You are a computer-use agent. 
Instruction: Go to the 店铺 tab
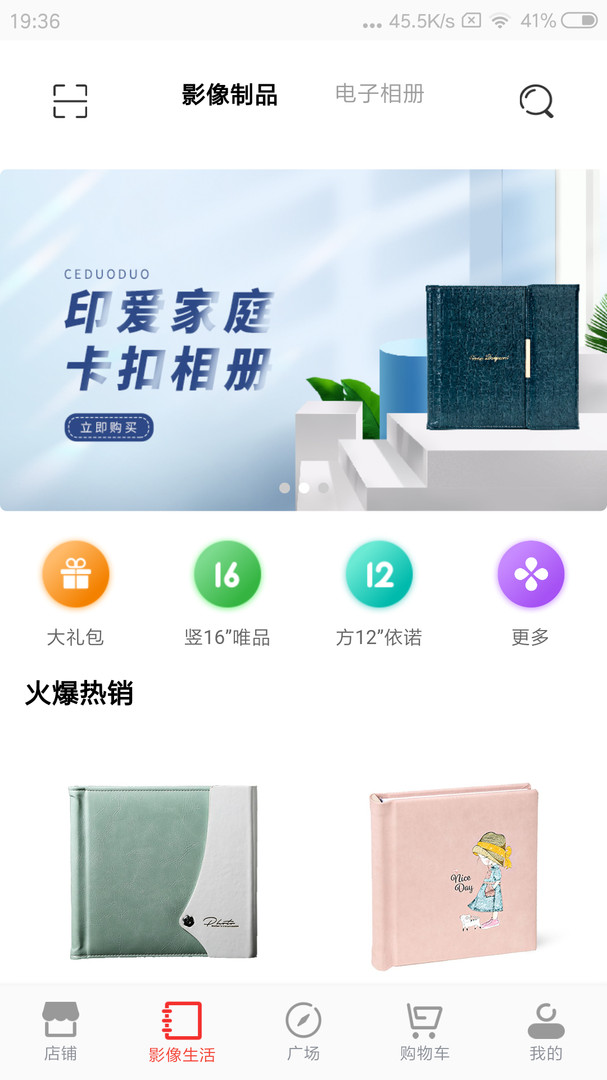[60, 1032]
